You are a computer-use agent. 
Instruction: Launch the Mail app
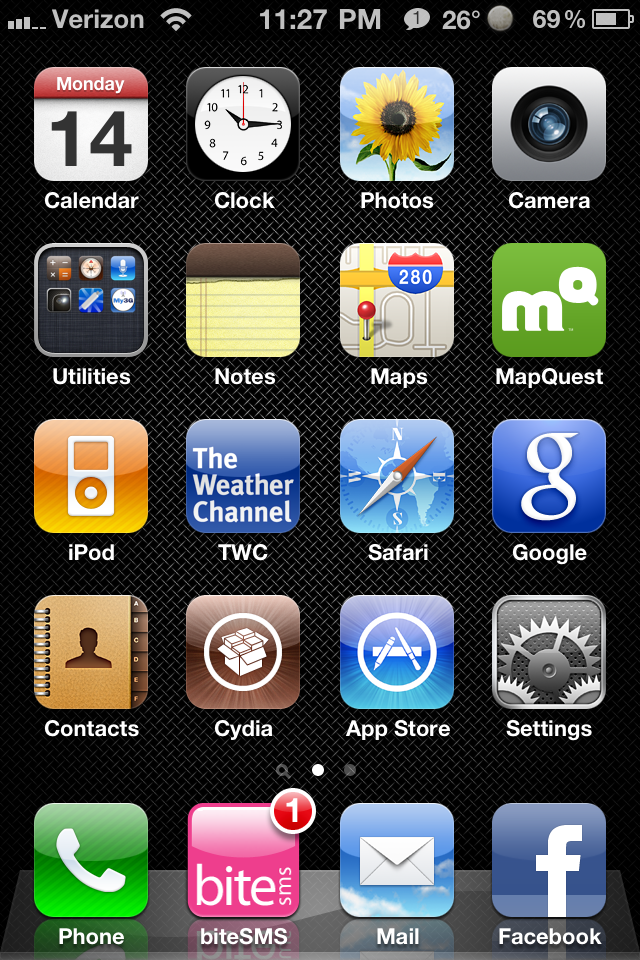click(x=397, y=860)
